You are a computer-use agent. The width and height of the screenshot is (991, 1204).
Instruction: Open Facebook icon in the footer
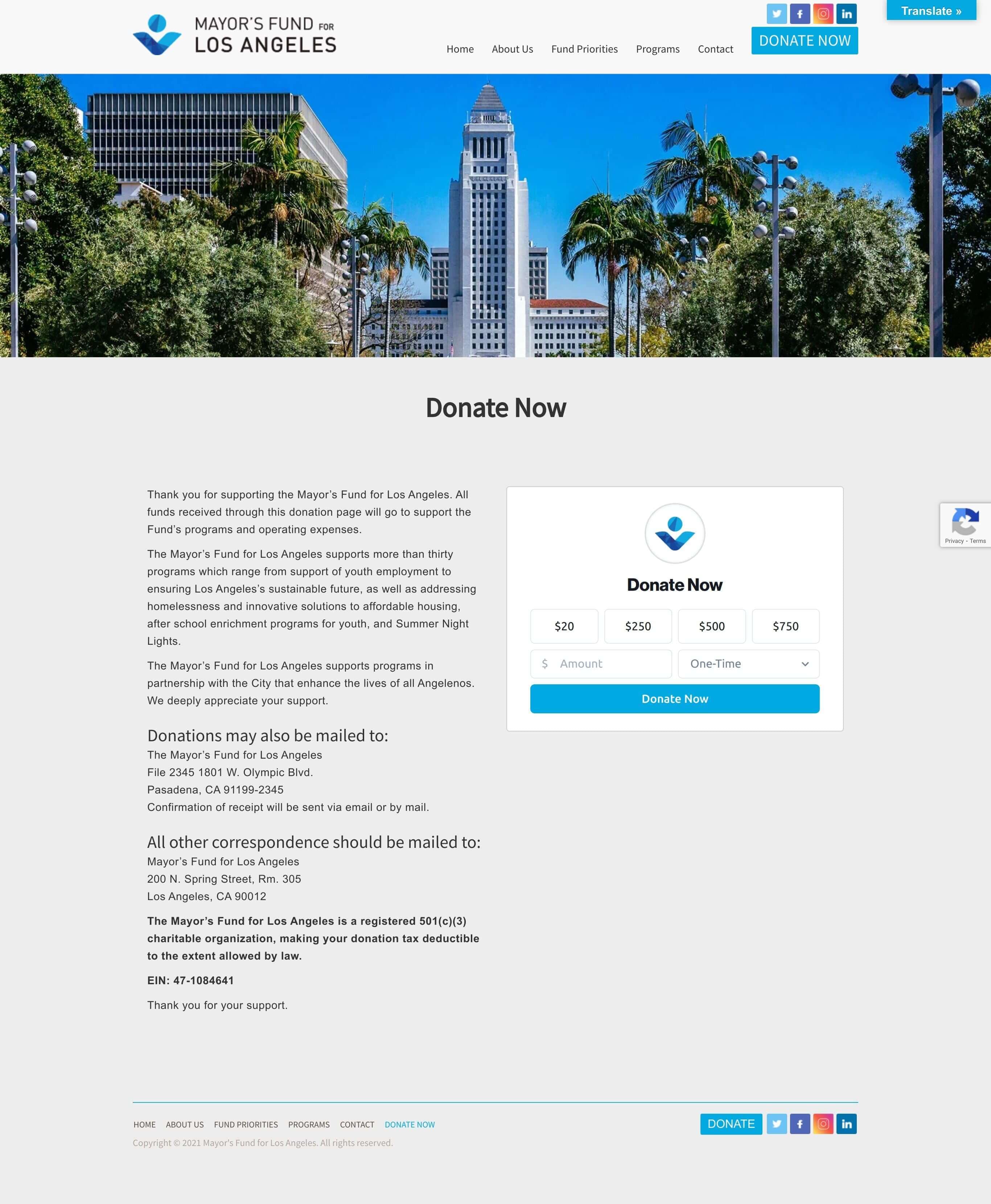coord(799,1123)
